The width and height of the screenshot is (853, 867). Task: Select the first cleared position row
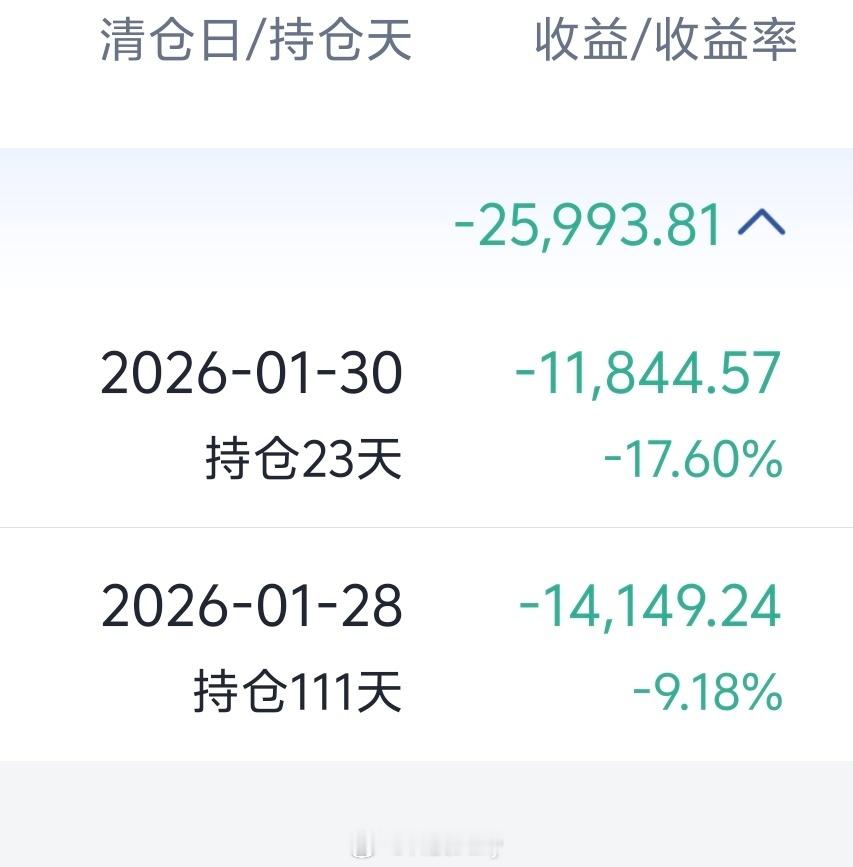tap(426, 415)
